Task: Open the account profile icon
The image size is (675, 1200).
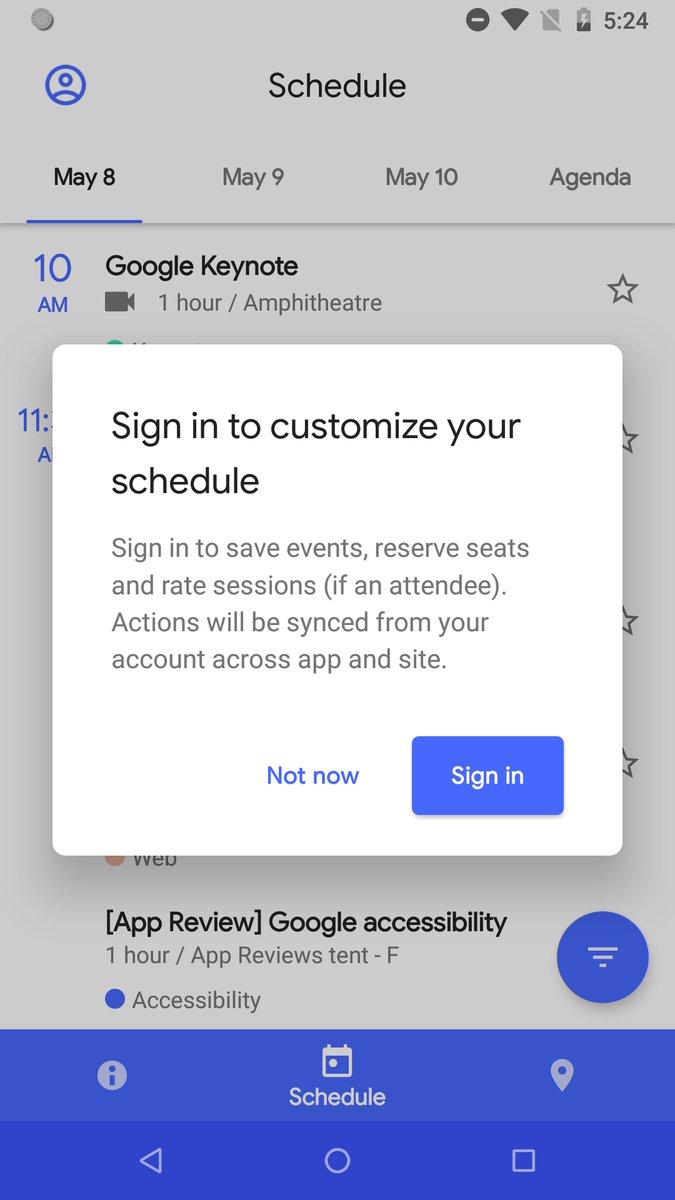Action: (x=66, y=85)
